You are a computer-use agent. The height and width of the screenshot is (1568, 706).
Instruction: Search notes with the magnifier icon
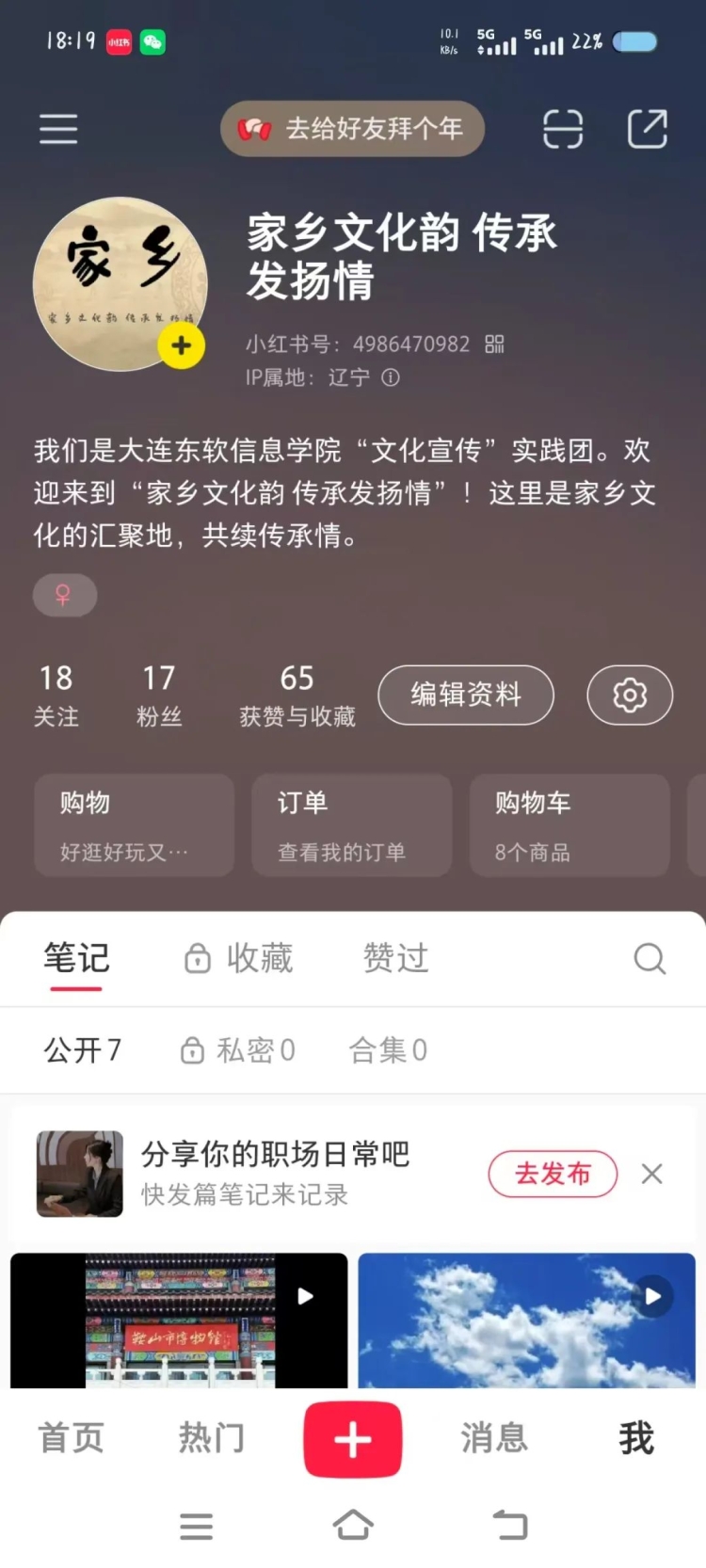650,959
